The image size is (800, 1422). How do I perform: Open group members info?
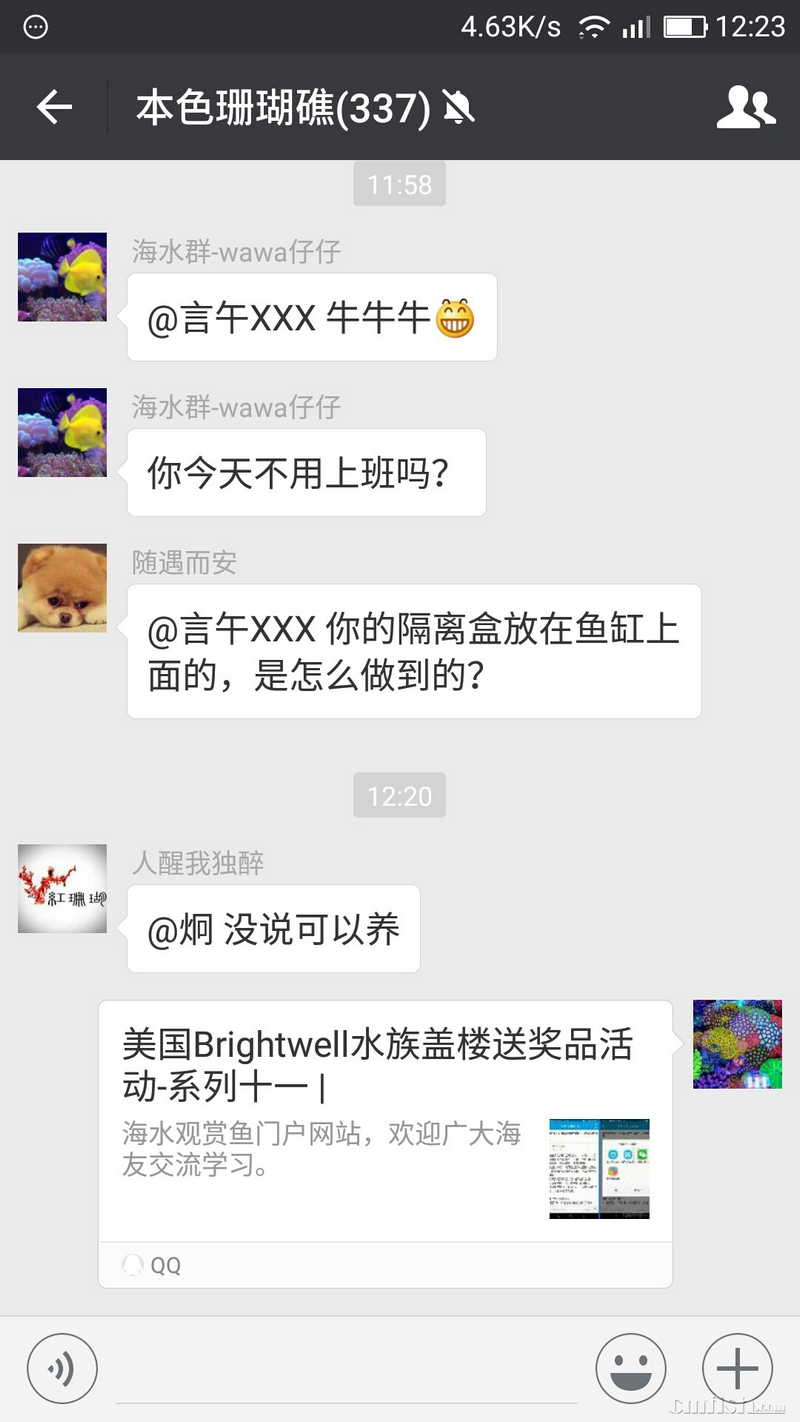click(x=746, y=107)
